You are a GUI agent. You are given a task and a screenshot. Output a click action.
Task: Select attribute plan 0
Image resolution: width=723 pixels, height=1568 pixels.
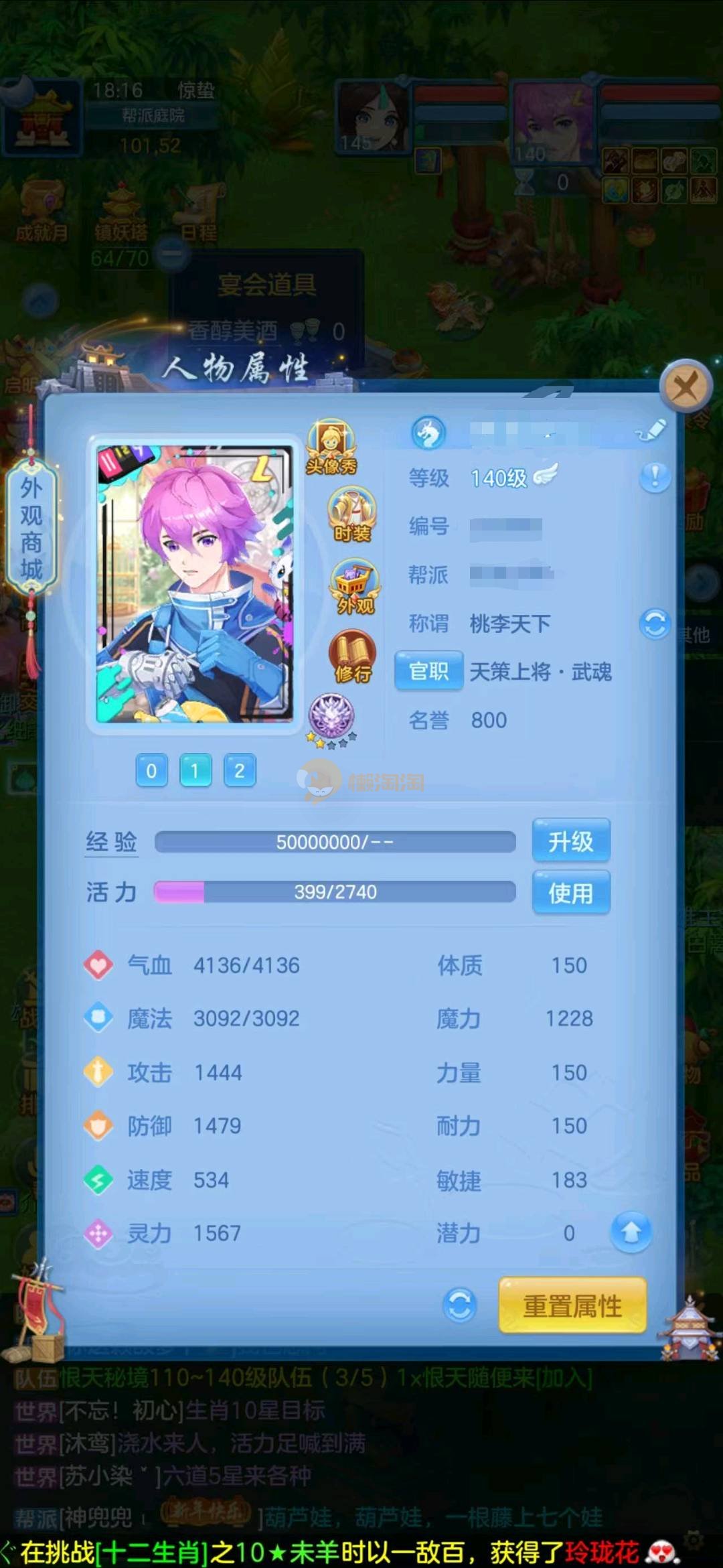151,771
